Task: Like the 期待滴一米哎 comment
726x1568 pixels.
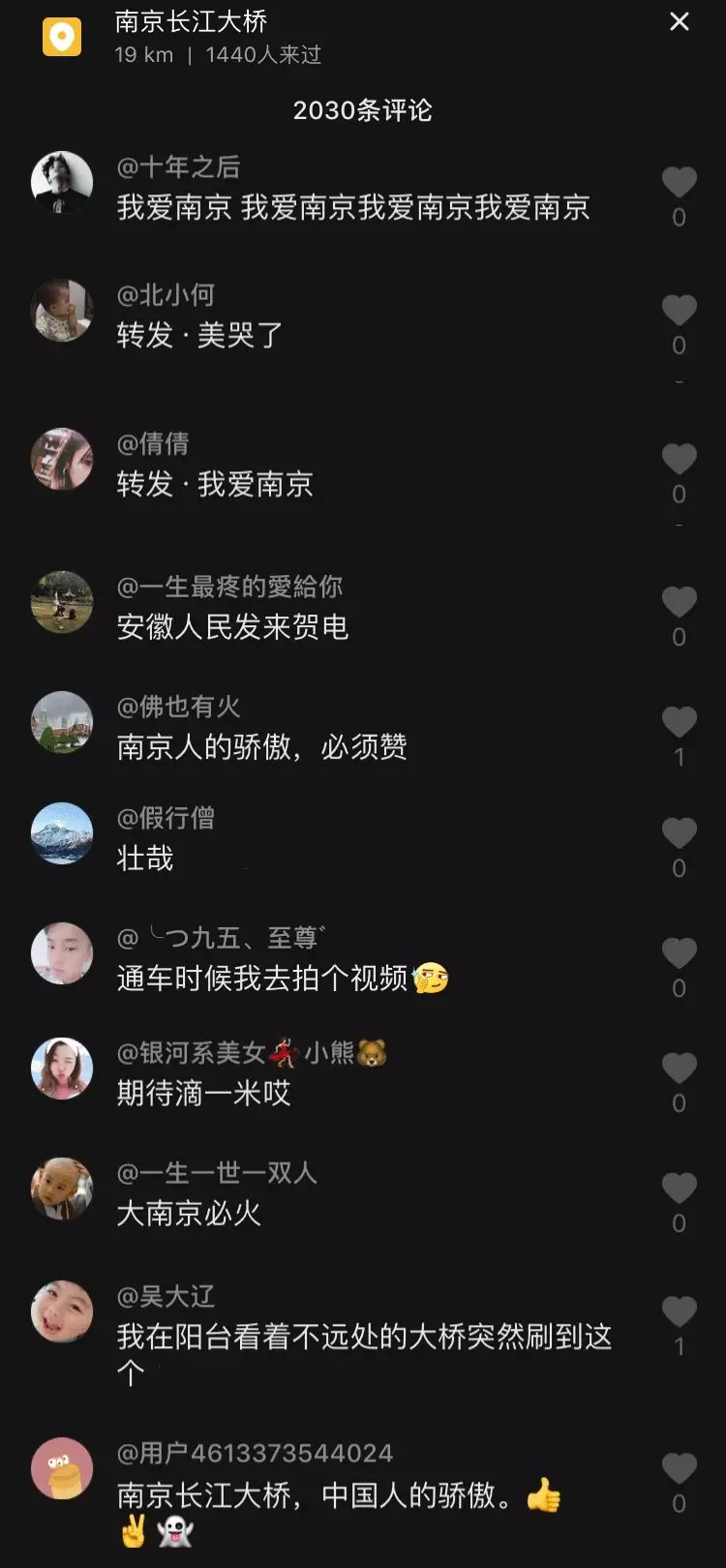Action: click(x=679, y=1068)
